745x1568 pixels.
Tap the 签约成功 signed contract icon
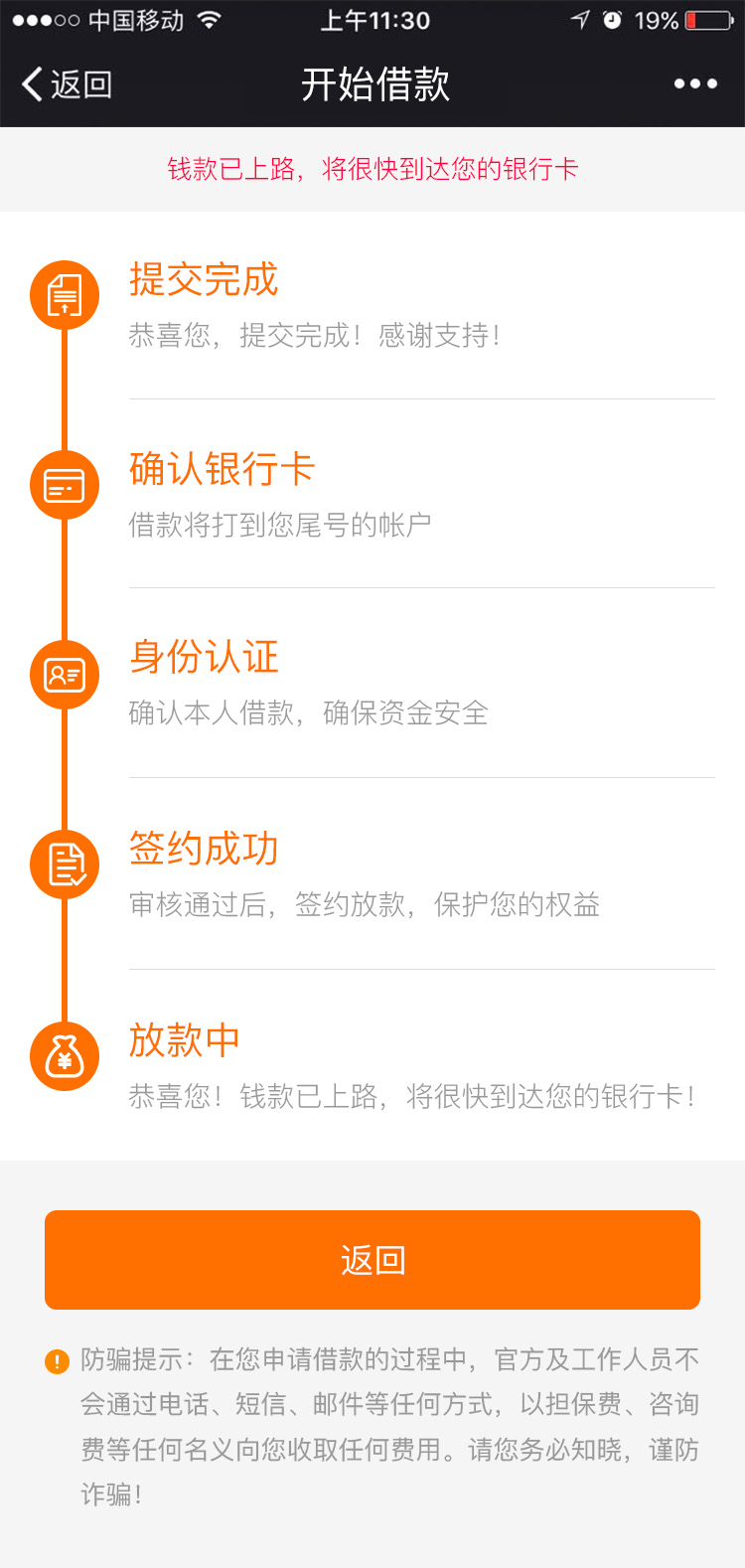pyautogui.click(x=64, y=863)
